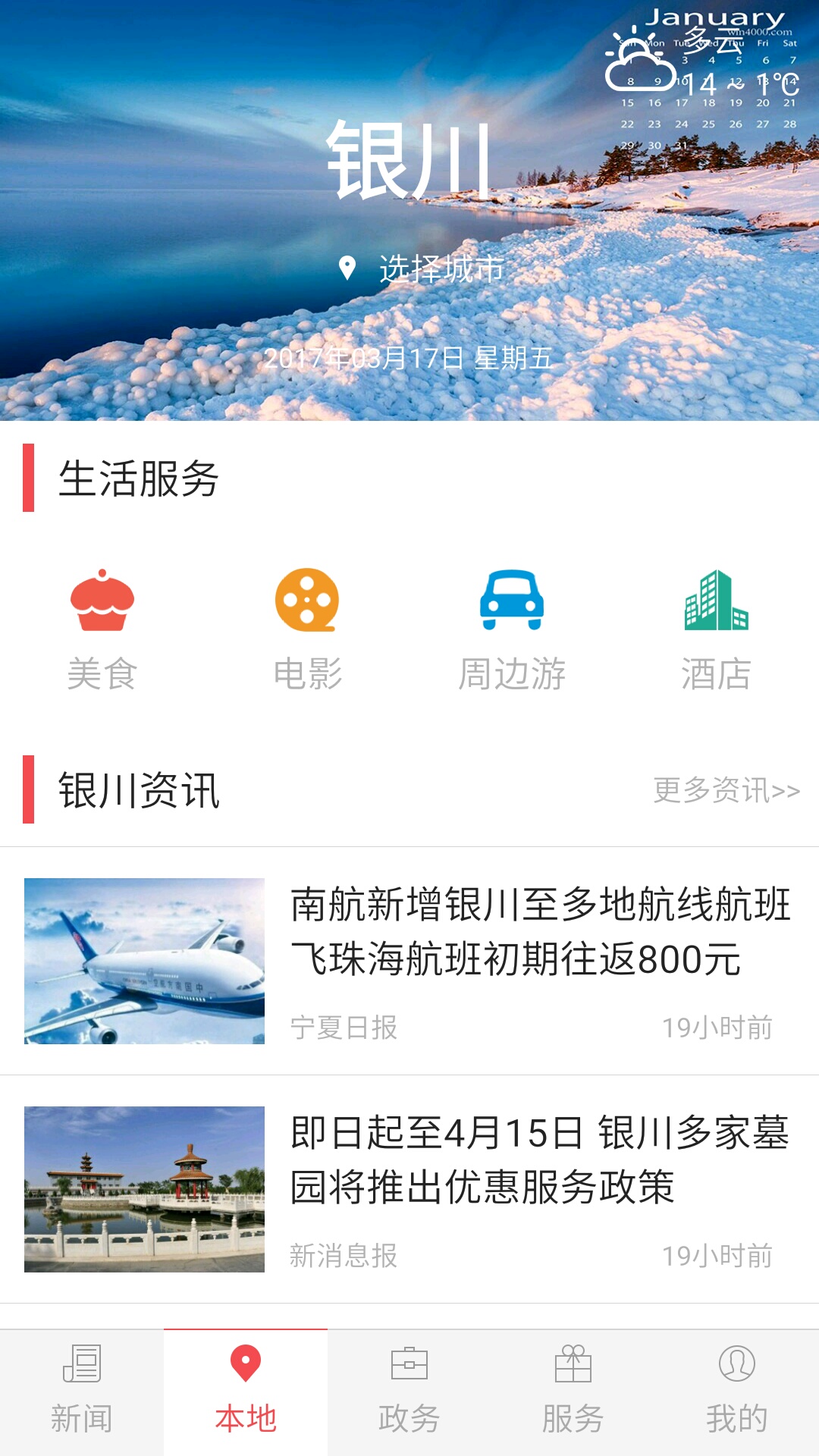819x1456 pixels.
Task: Open the 电影 movies service
Action: tap(307, 629)
